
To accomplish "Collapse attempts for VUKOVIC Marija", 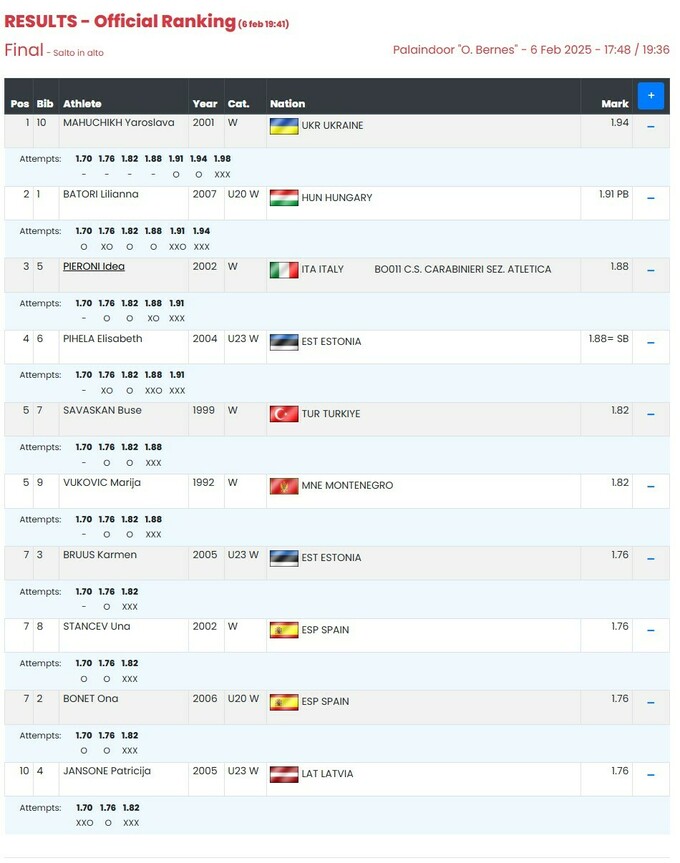I will point(651,487).
